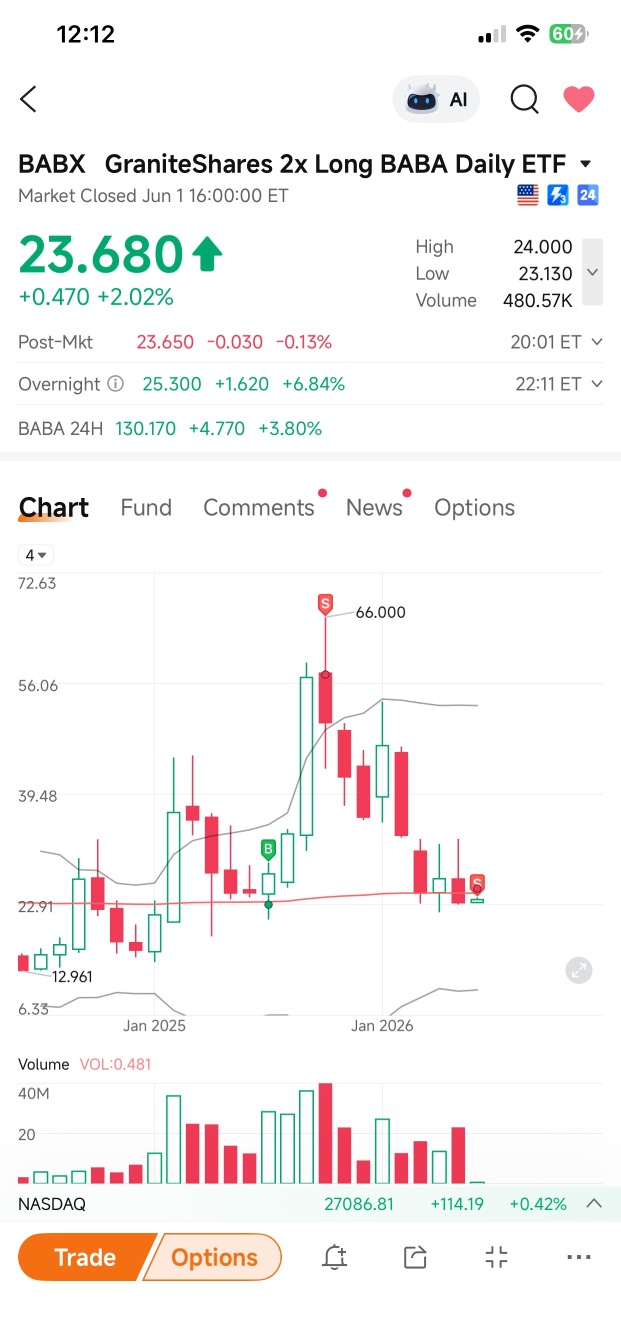Switch to the Fund tab
Screen dimensions: 621x1344
(146, 508)
